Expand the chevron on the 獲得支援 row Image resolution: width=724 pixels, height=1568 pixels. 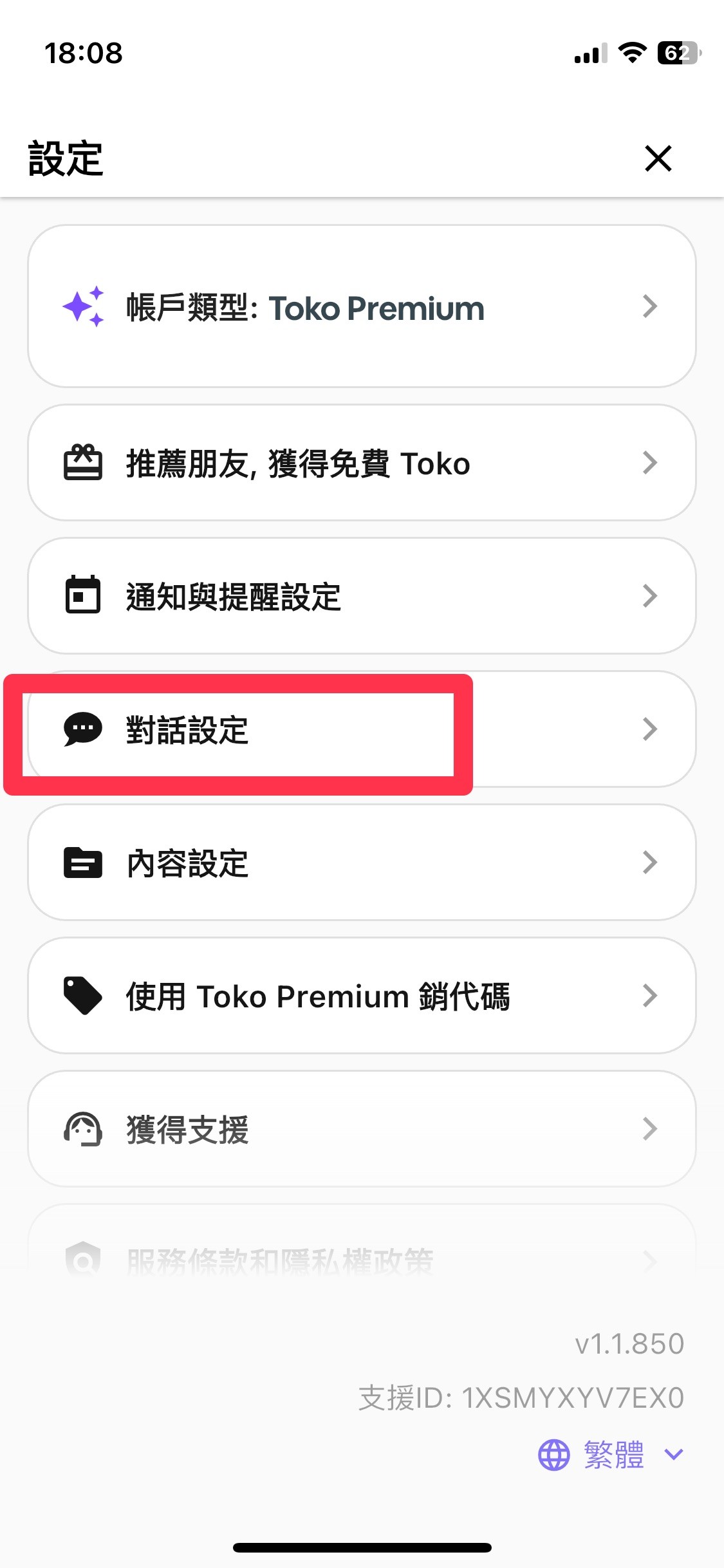(650, 1129)
